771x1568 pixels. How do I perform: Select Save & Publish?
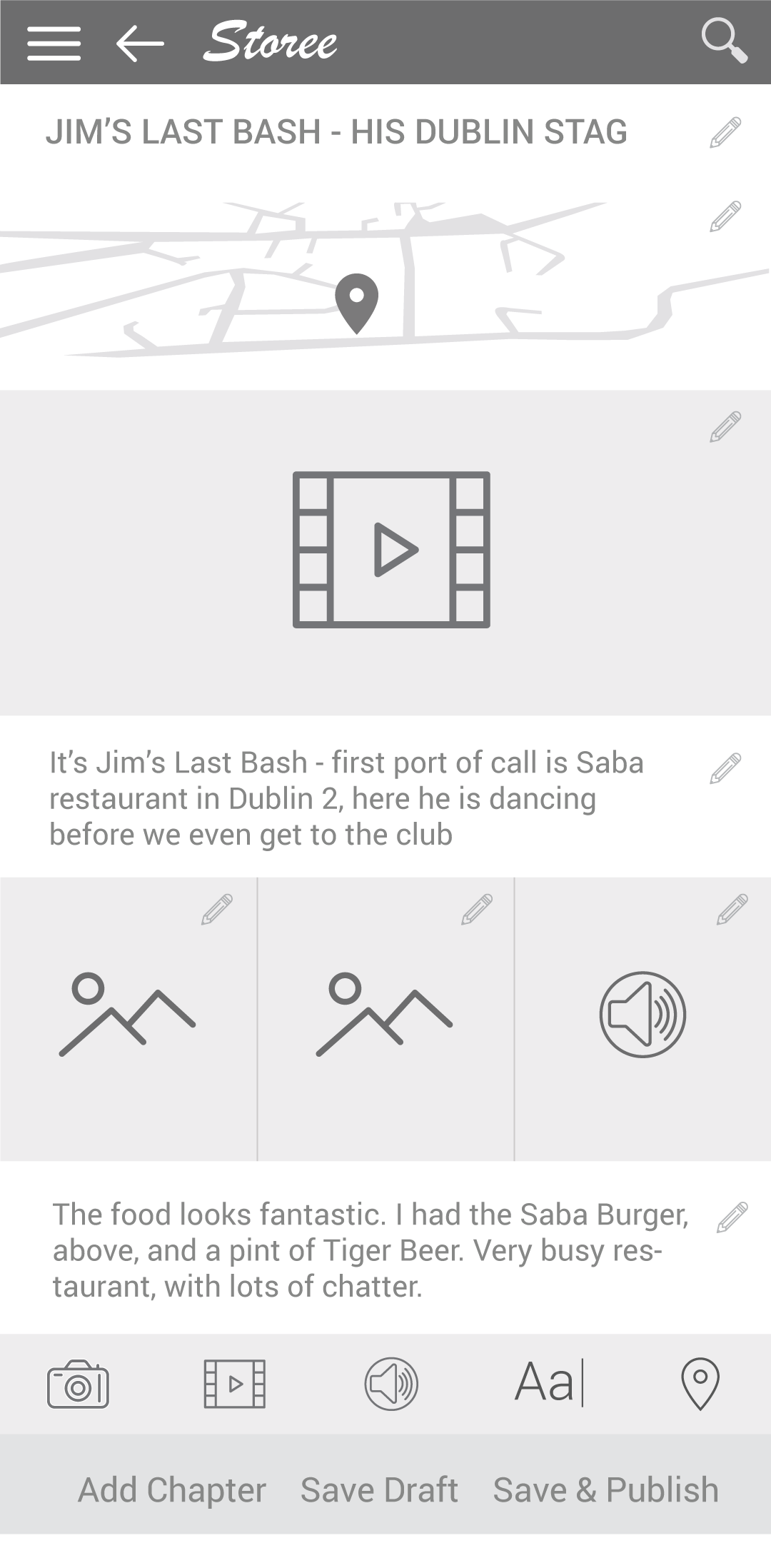click(605, 1490)
